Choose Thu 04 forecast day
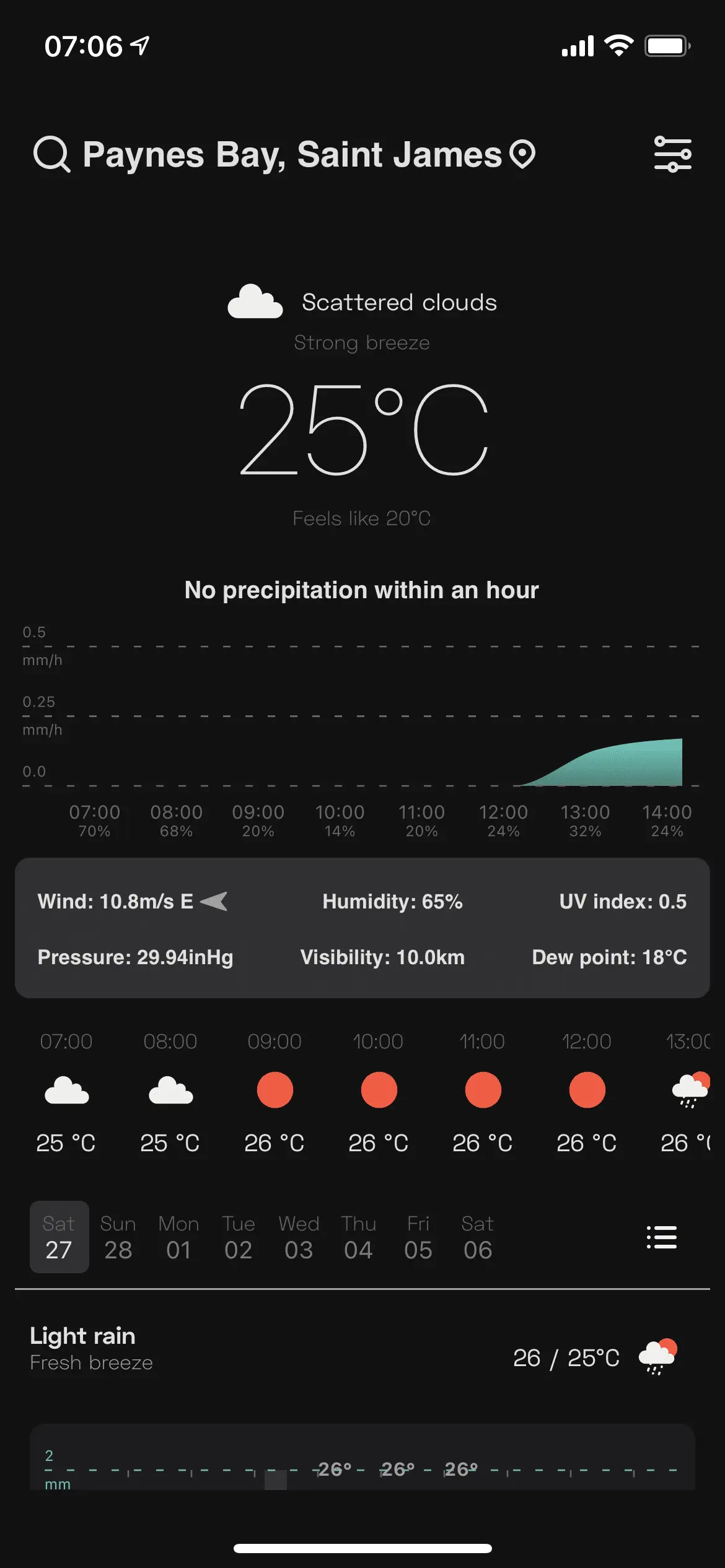 click(x=358, y=1237)
